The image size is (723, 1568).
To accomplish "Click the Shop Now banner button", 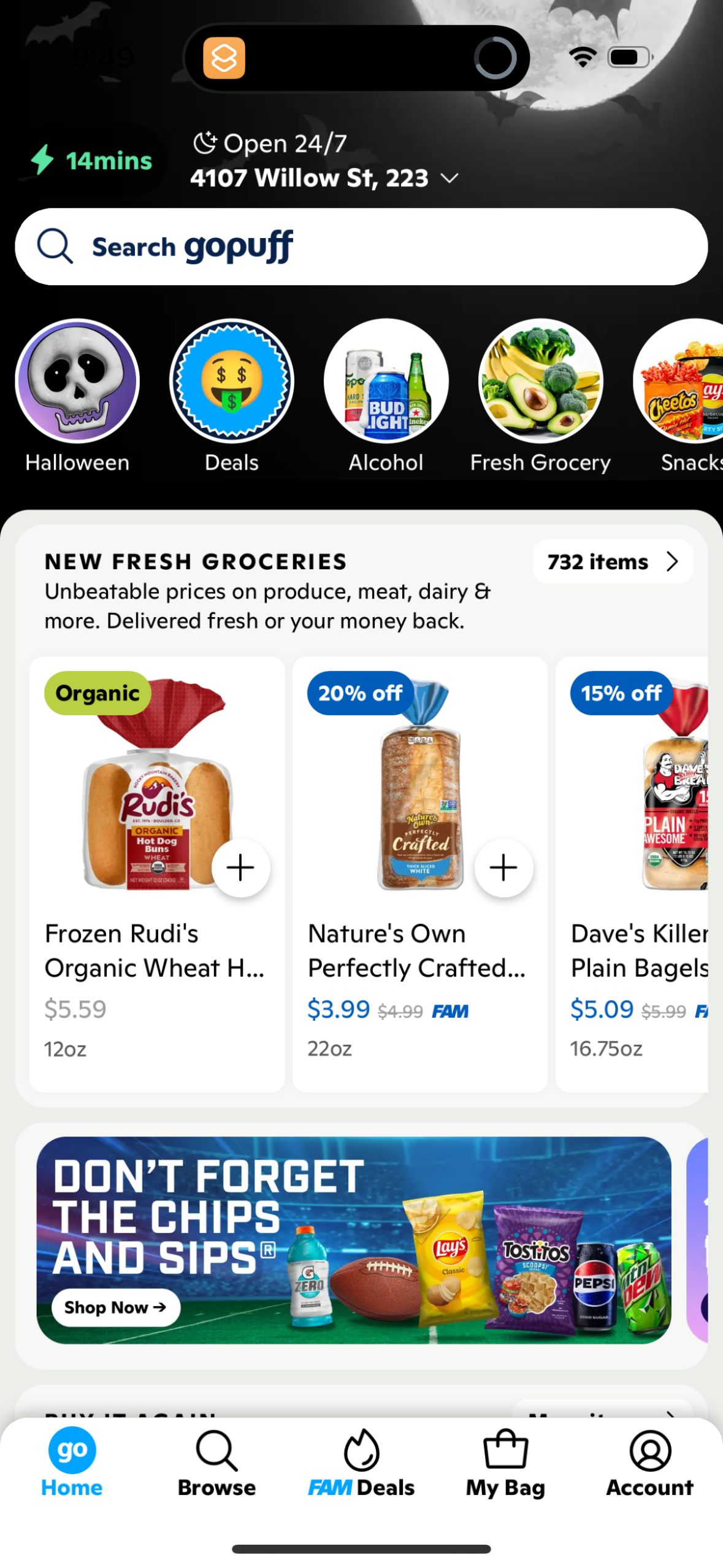I will coord(115,1307).
